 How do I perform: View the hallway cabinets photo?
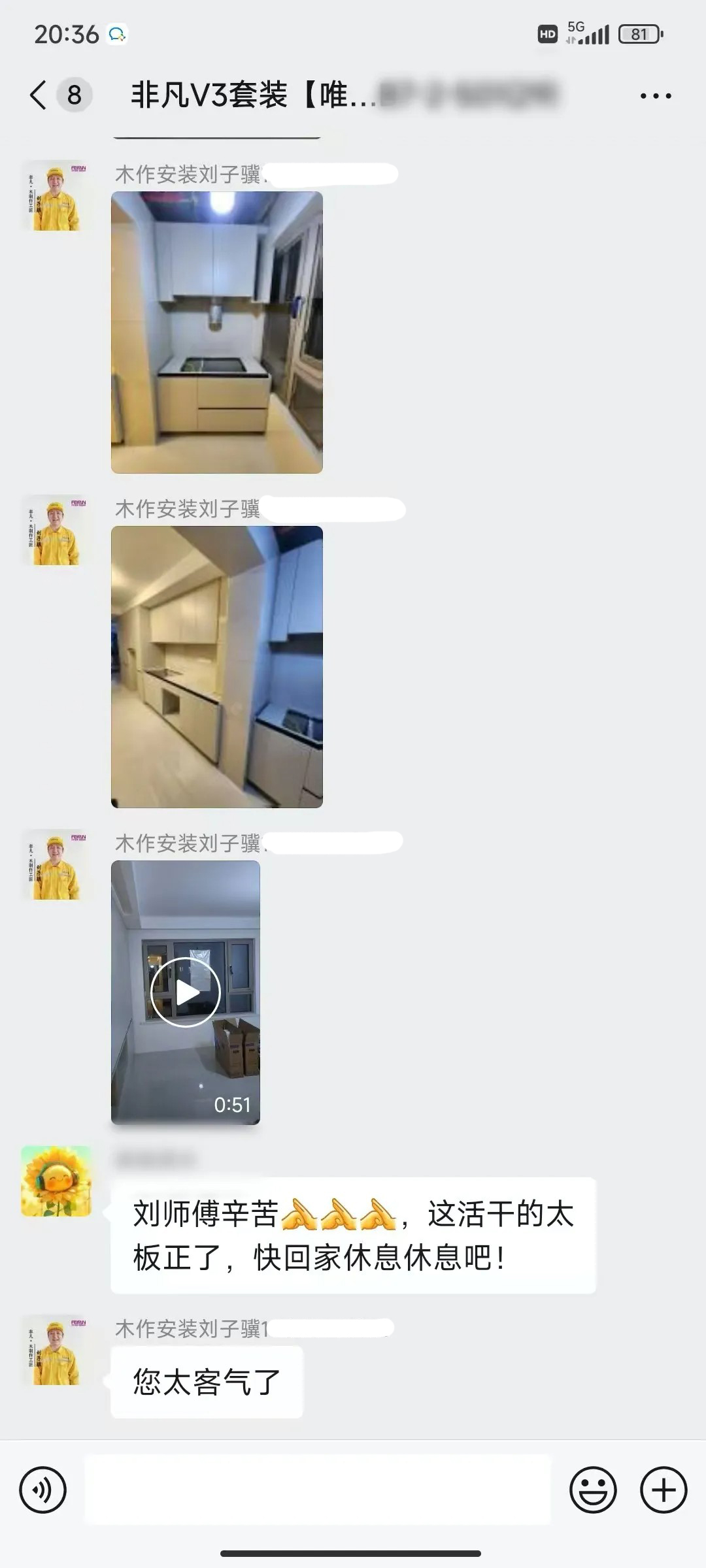tap(217, 666)
